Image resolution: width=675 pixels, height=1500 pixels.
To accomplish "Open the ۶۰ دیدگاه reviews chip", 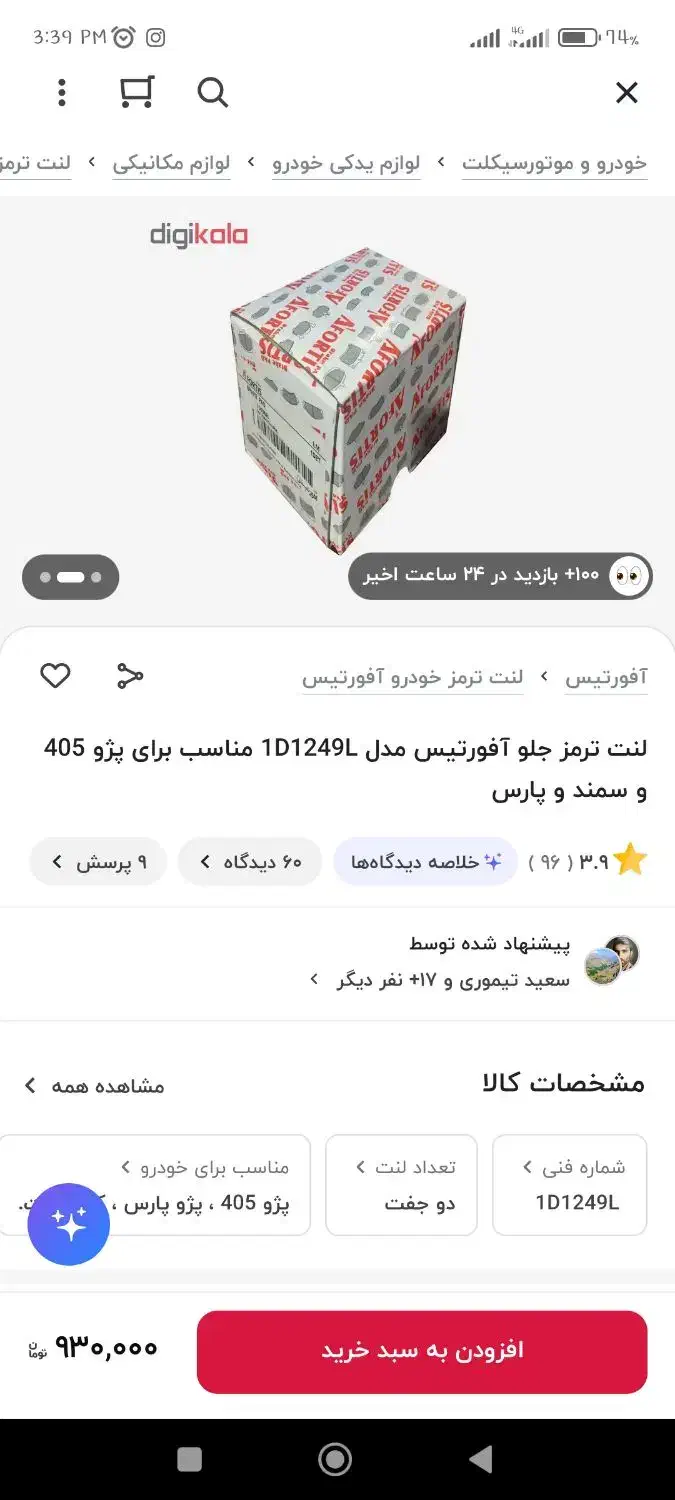I will tap(250, 862).
